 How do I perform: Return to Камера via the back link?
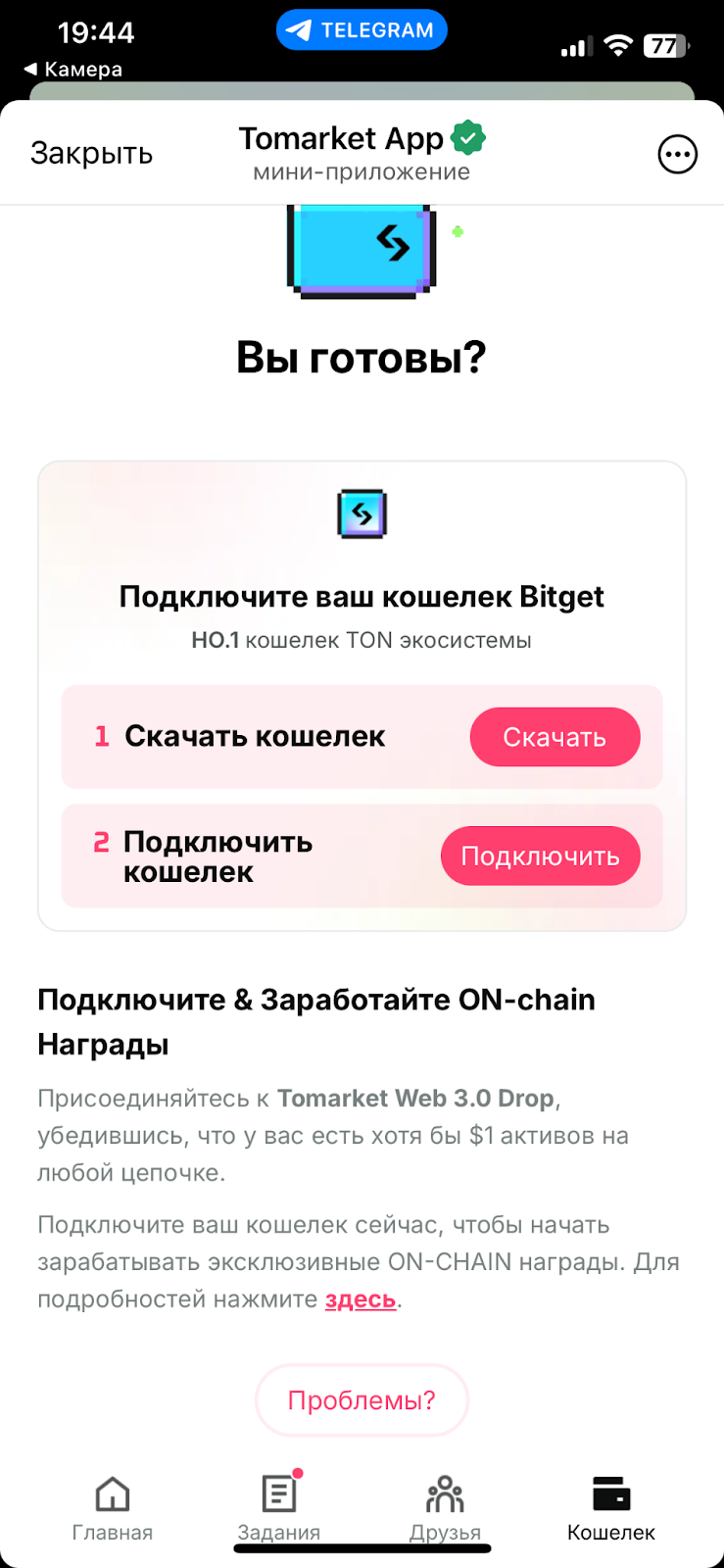point(73,70)
